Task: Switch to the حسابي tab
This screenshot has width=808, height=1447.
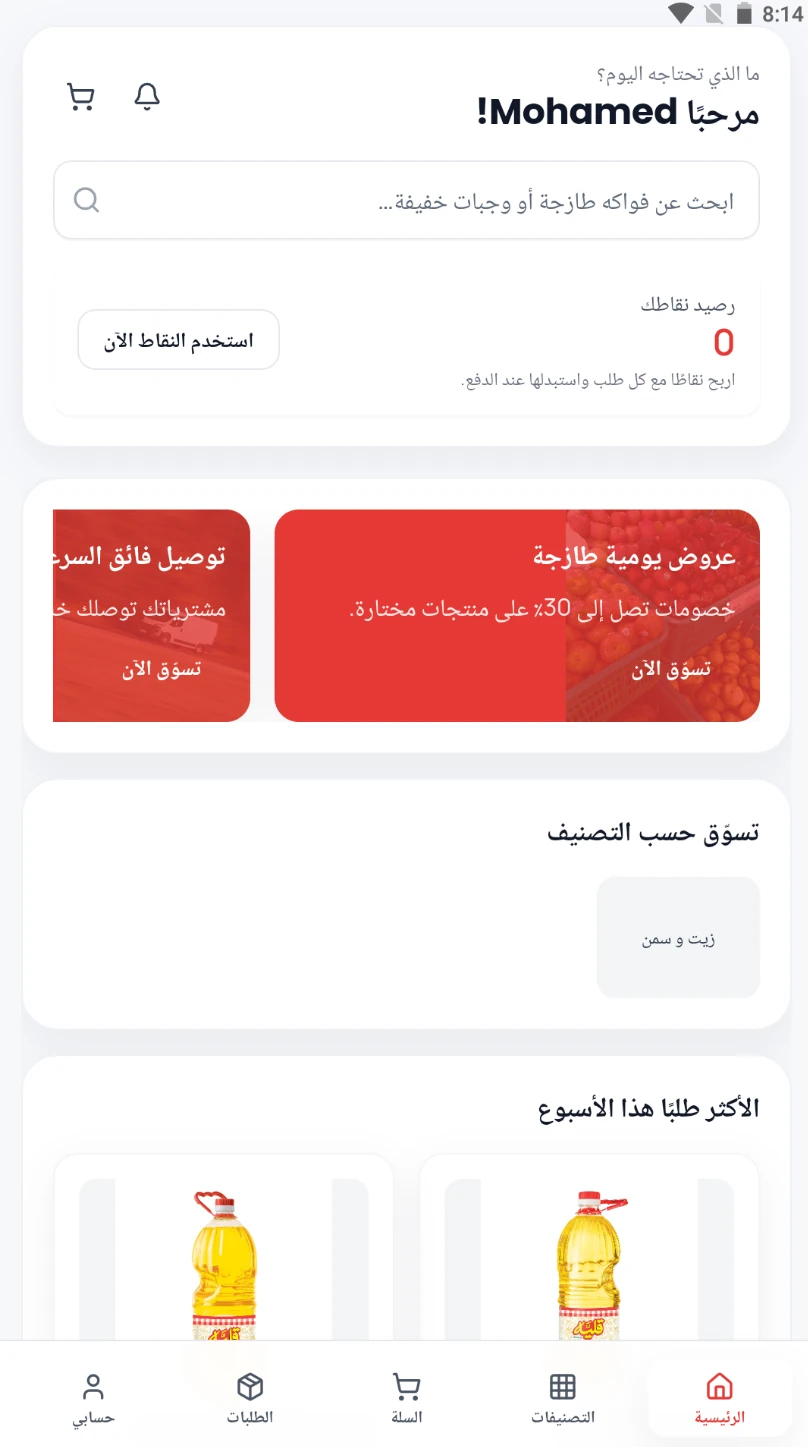Action: [x=93, y=1398]
